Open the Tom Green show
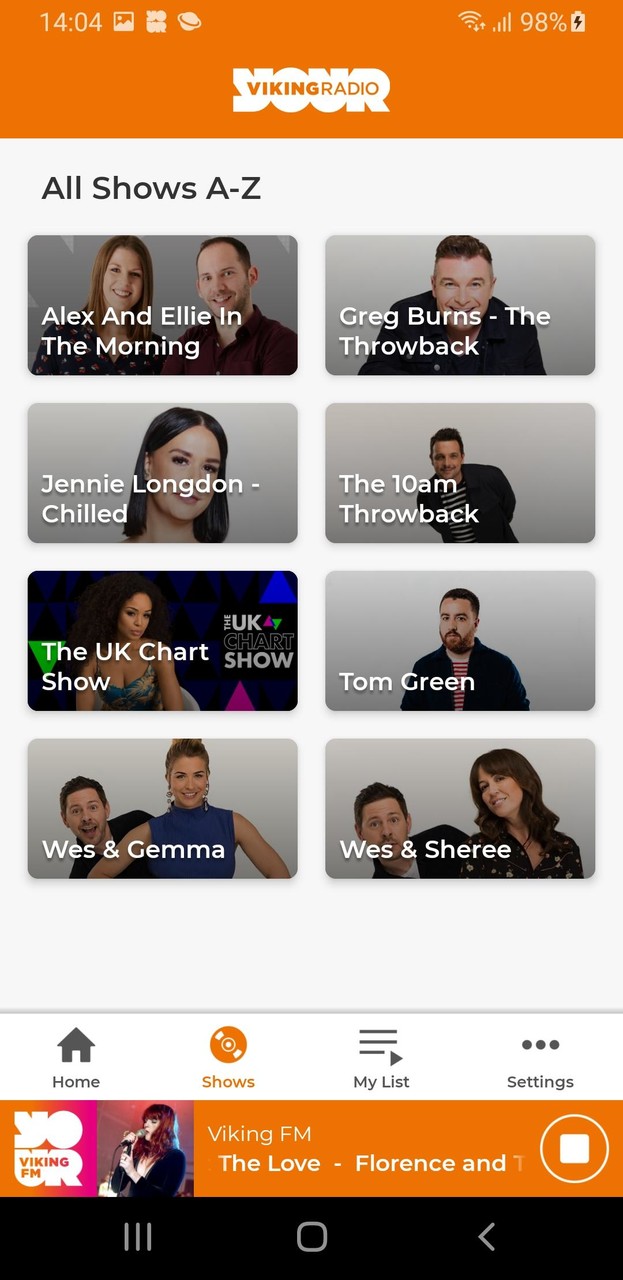This screenshot has height=1280, width=623. pyautogui.click(x=460, y=641)
